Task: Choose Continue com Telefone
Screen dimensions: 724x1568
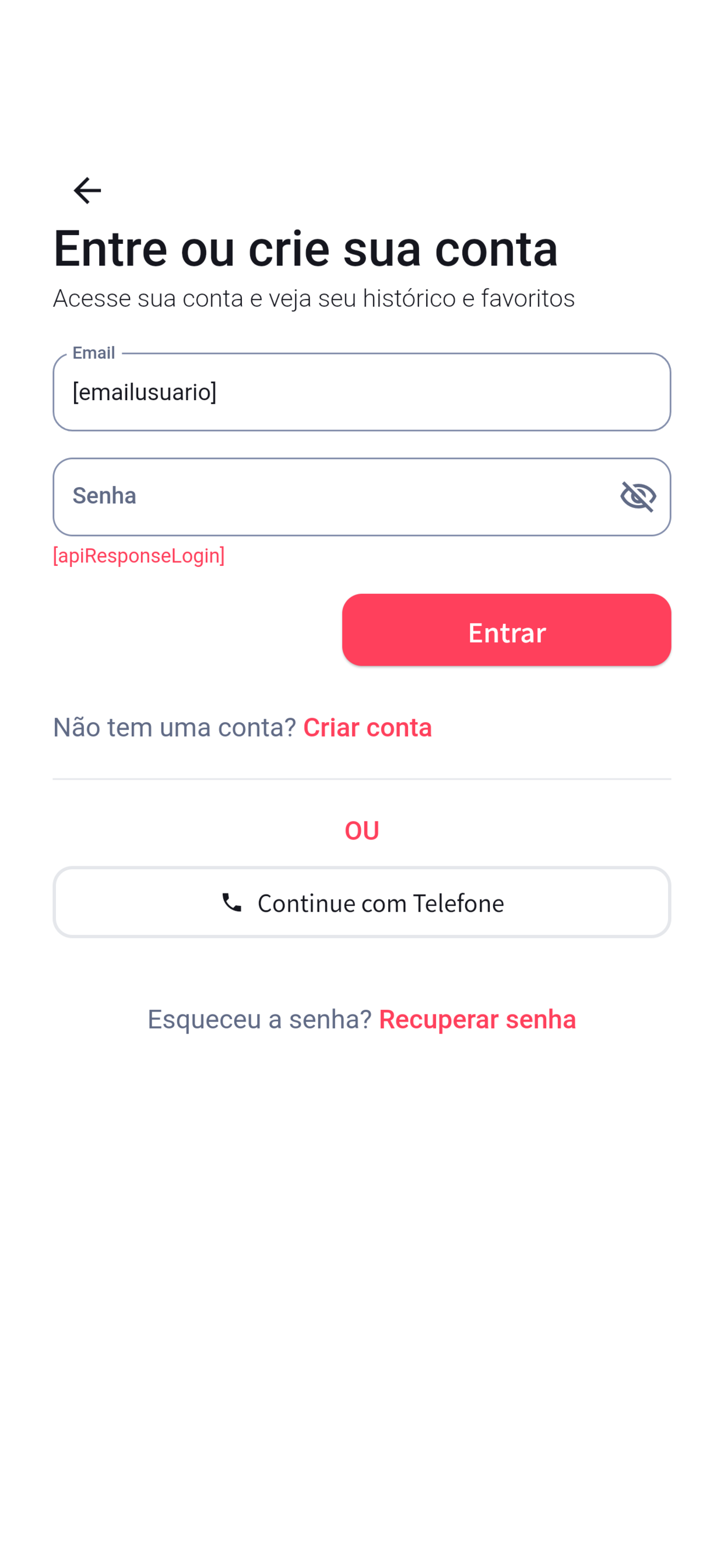Action: [x=361, y=902]
